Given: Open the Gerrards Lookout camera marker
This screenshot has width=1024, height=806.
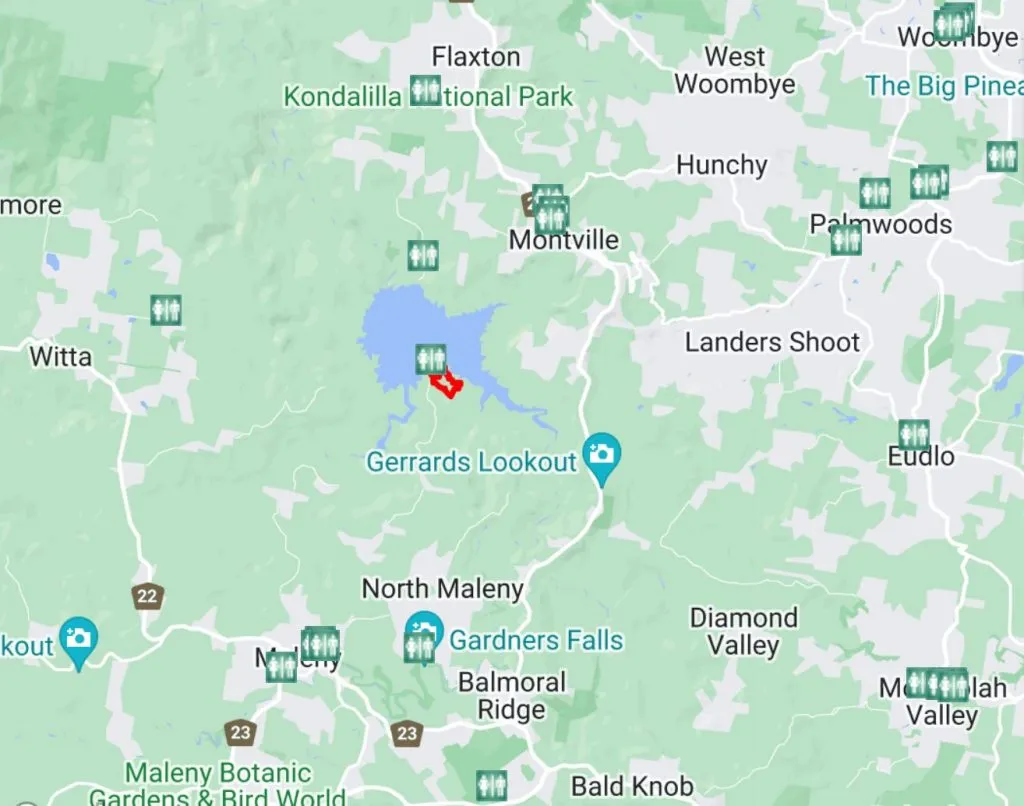Looking at the screenshot, I should coord(601,454).
